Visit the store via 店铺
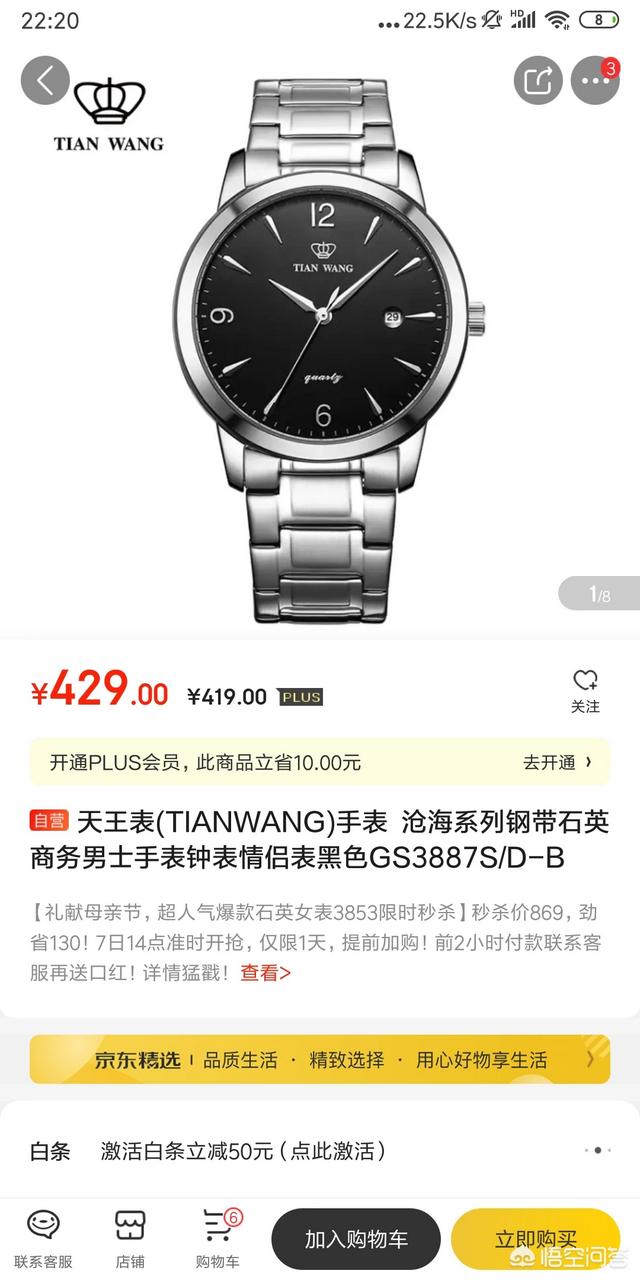 tap(130, 1238)
